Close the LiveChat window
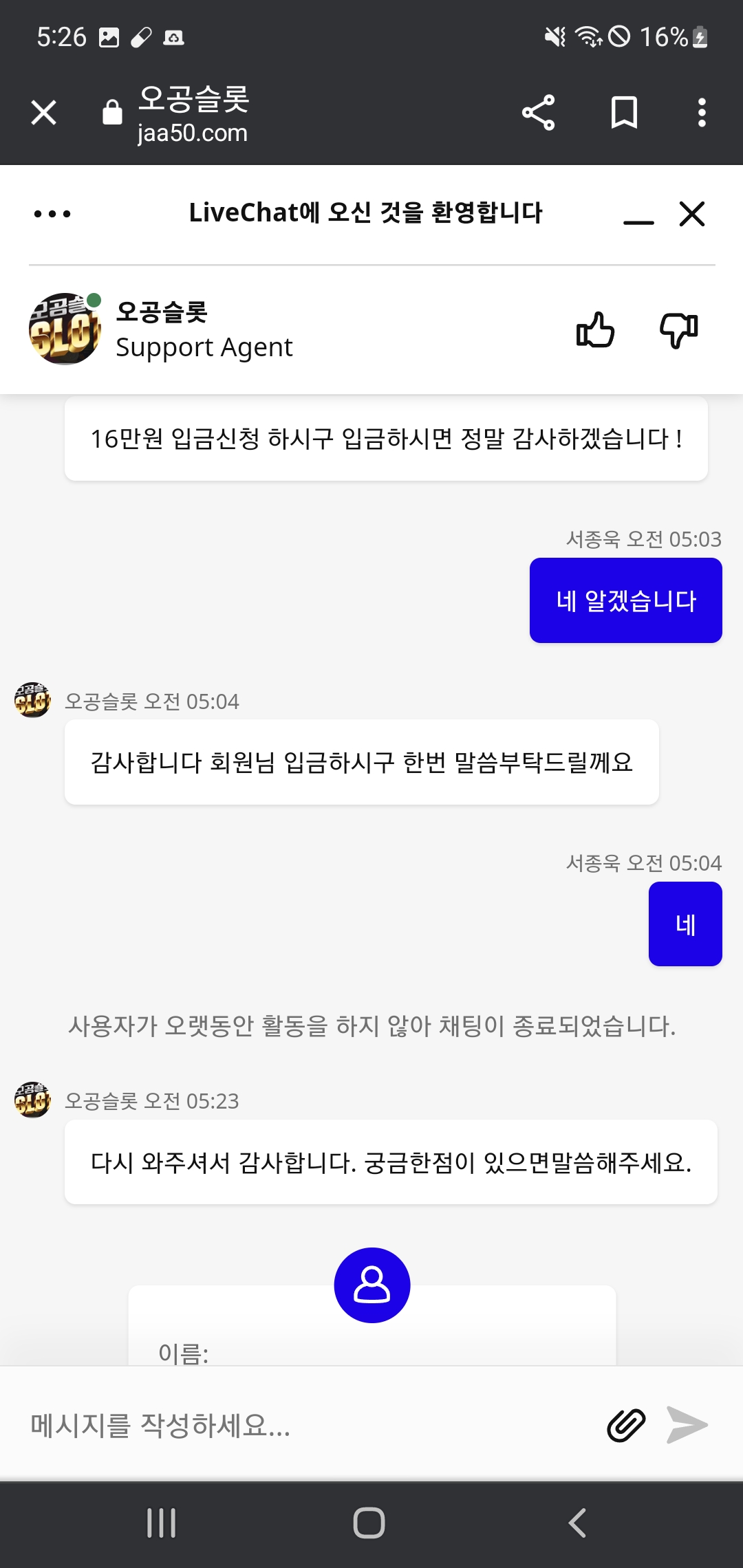 (692, 214)
